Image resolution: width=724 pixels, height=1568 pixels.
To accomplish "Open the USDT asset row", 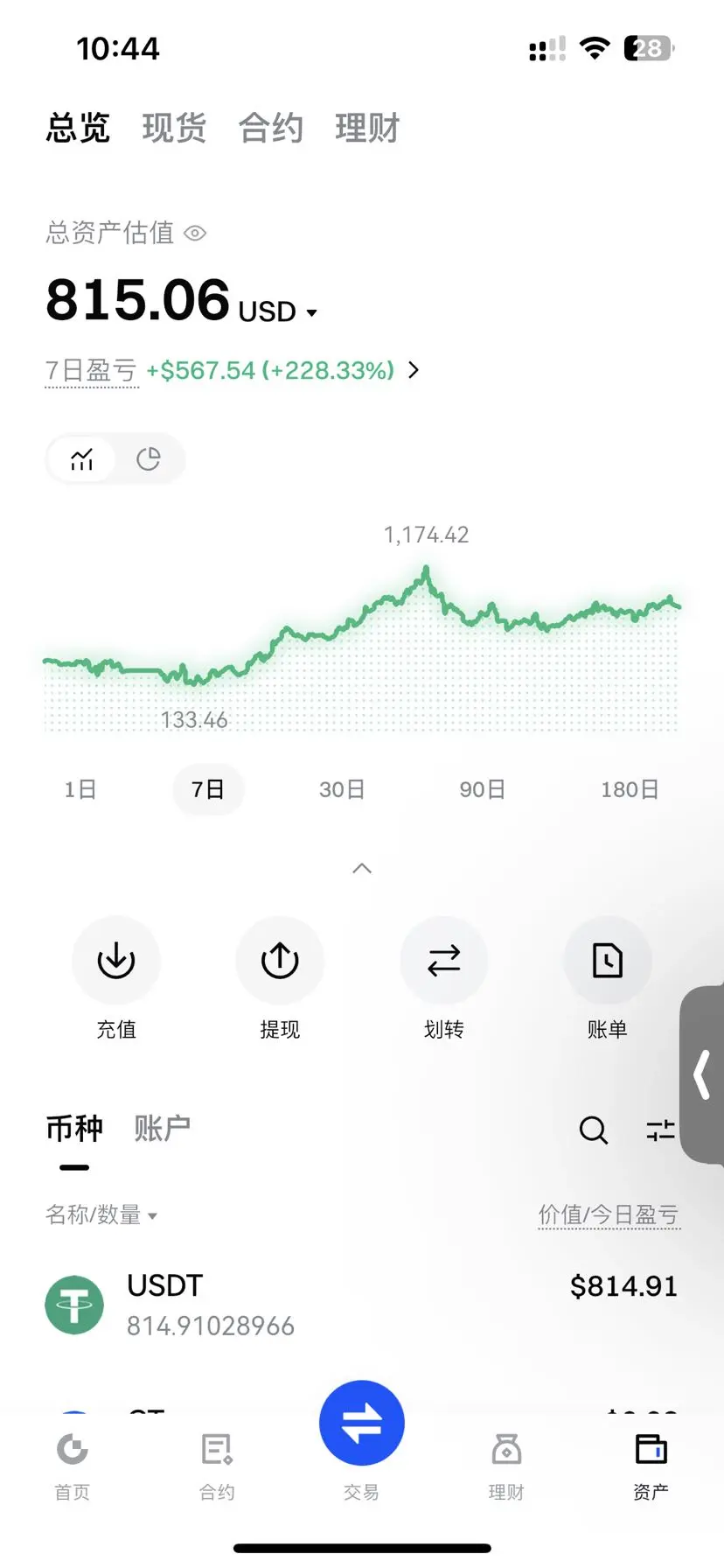I will [362, 1305].
